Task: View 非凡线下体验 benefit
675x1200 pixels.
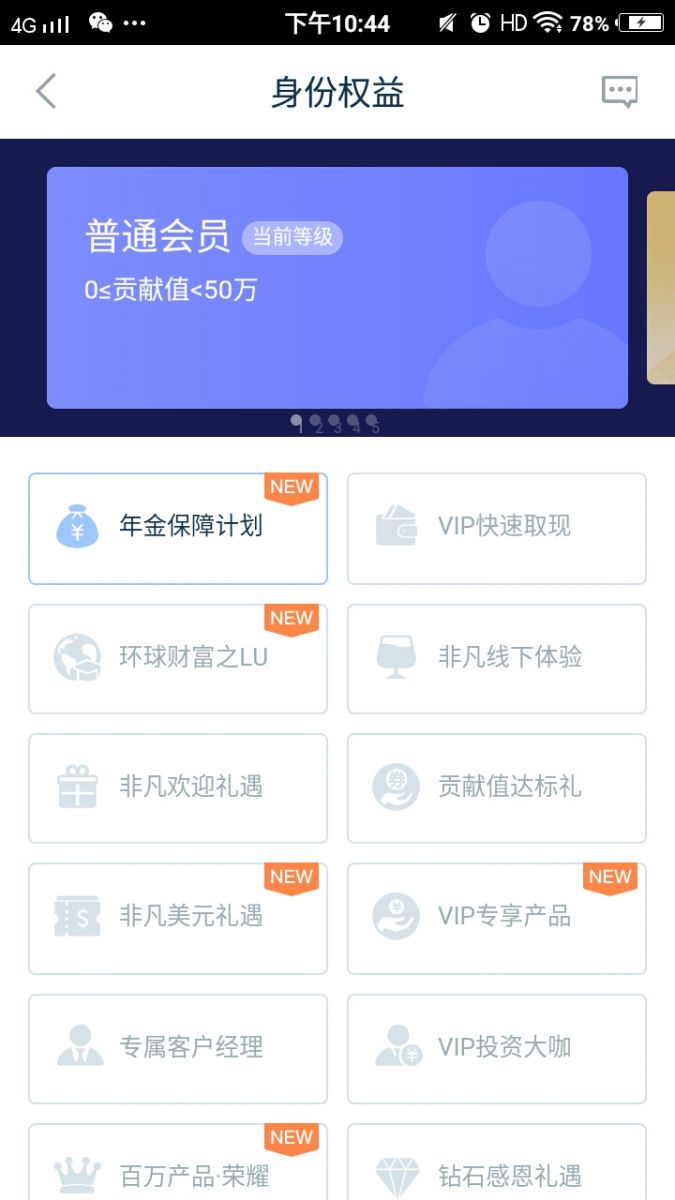Action: pyautogui.click(x=496, y=658)
